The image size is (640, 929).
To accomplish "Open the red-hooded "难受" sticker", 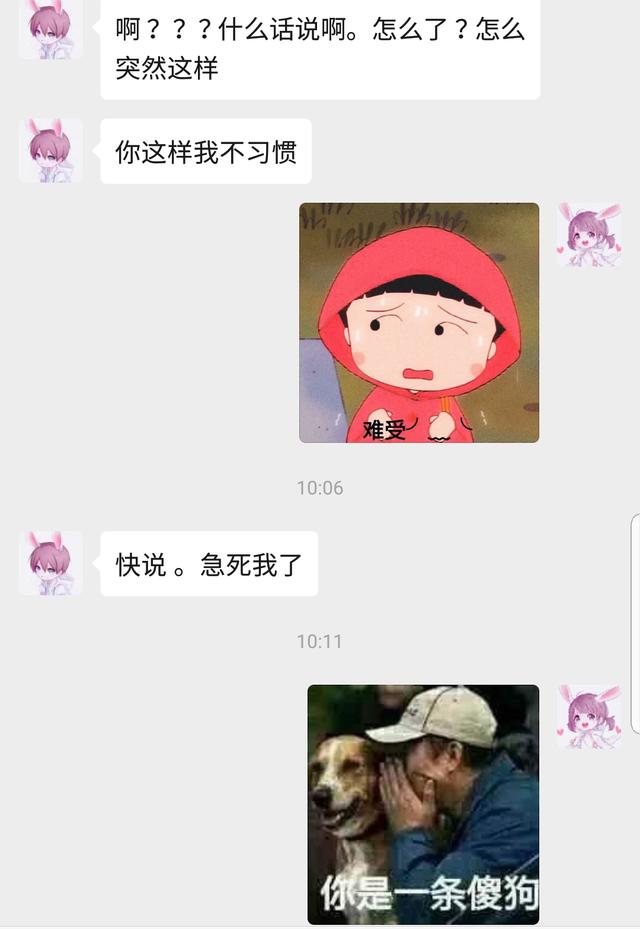I will 419,322.
